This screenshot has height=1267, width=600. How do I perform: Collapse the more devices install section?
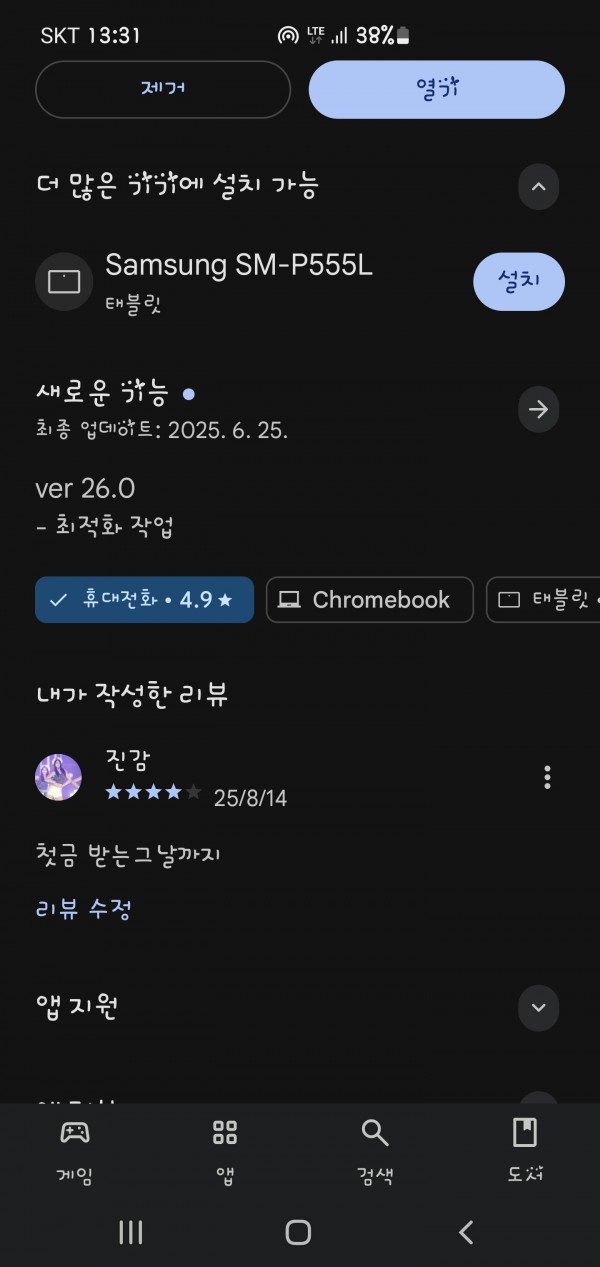539,187
